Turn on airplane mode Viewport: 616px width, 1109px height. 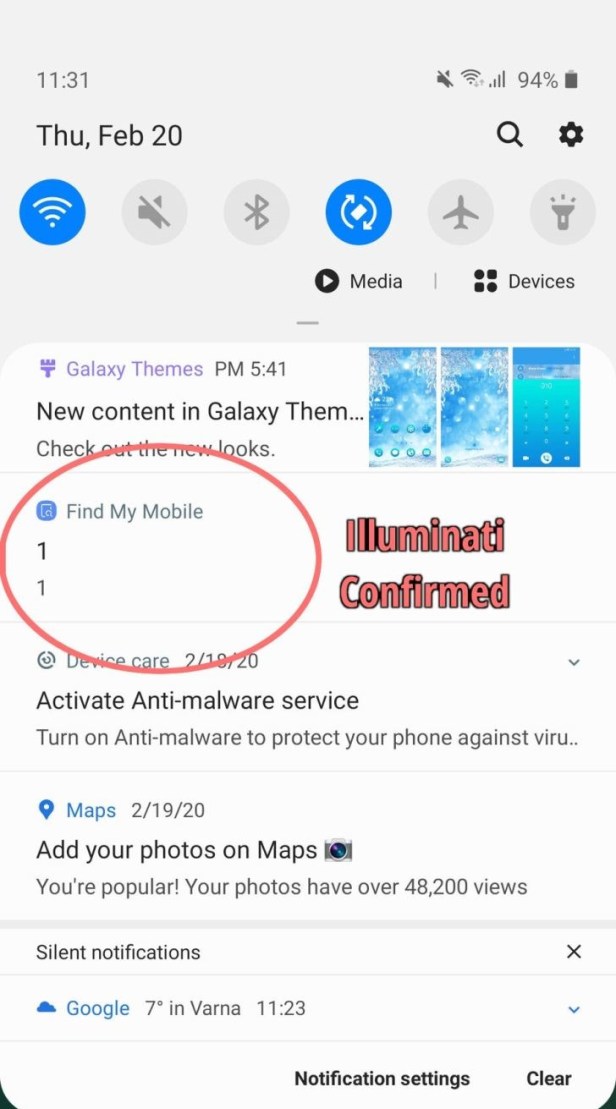click(x=461, y=212)
